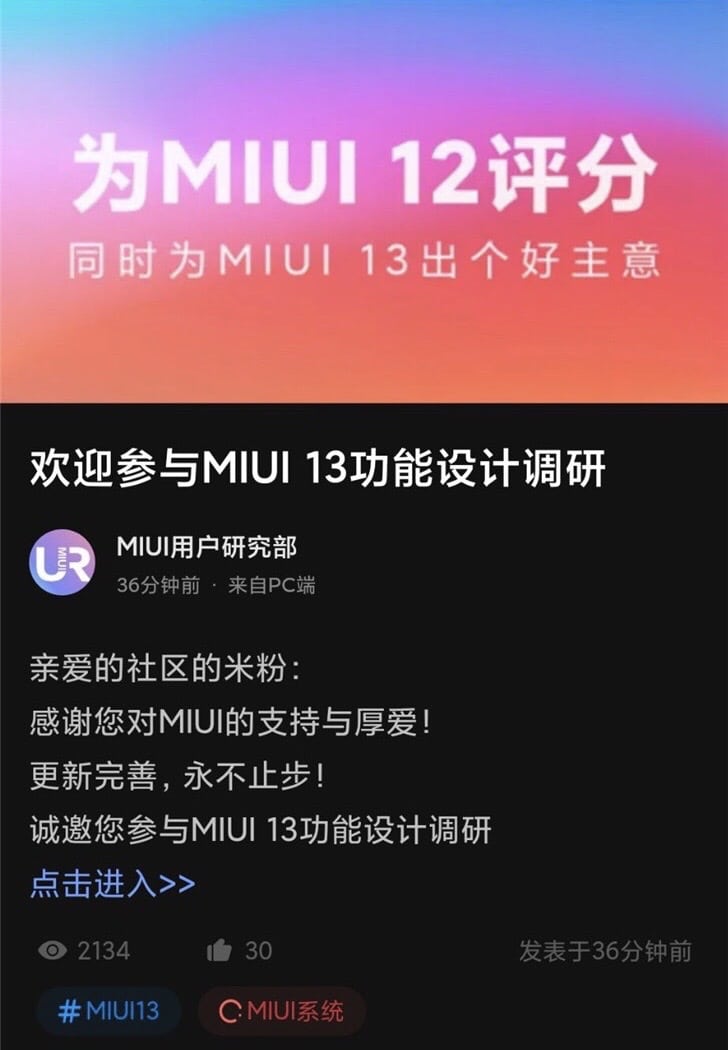This screenshot has width=728, height=1050.
Task: Open the MIUI 12 rating banner image
Action: click(x=364, y=200)
